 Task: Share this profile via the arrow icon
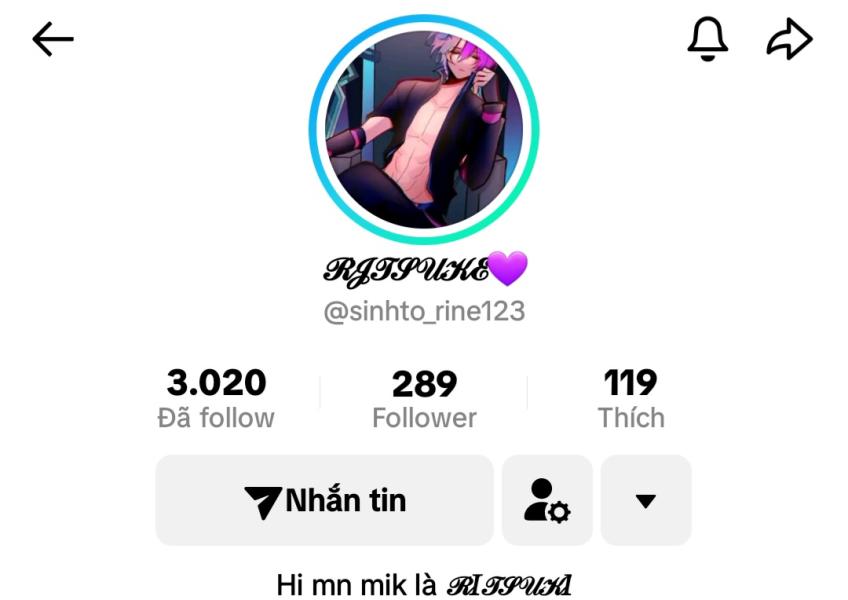[789, 40]
